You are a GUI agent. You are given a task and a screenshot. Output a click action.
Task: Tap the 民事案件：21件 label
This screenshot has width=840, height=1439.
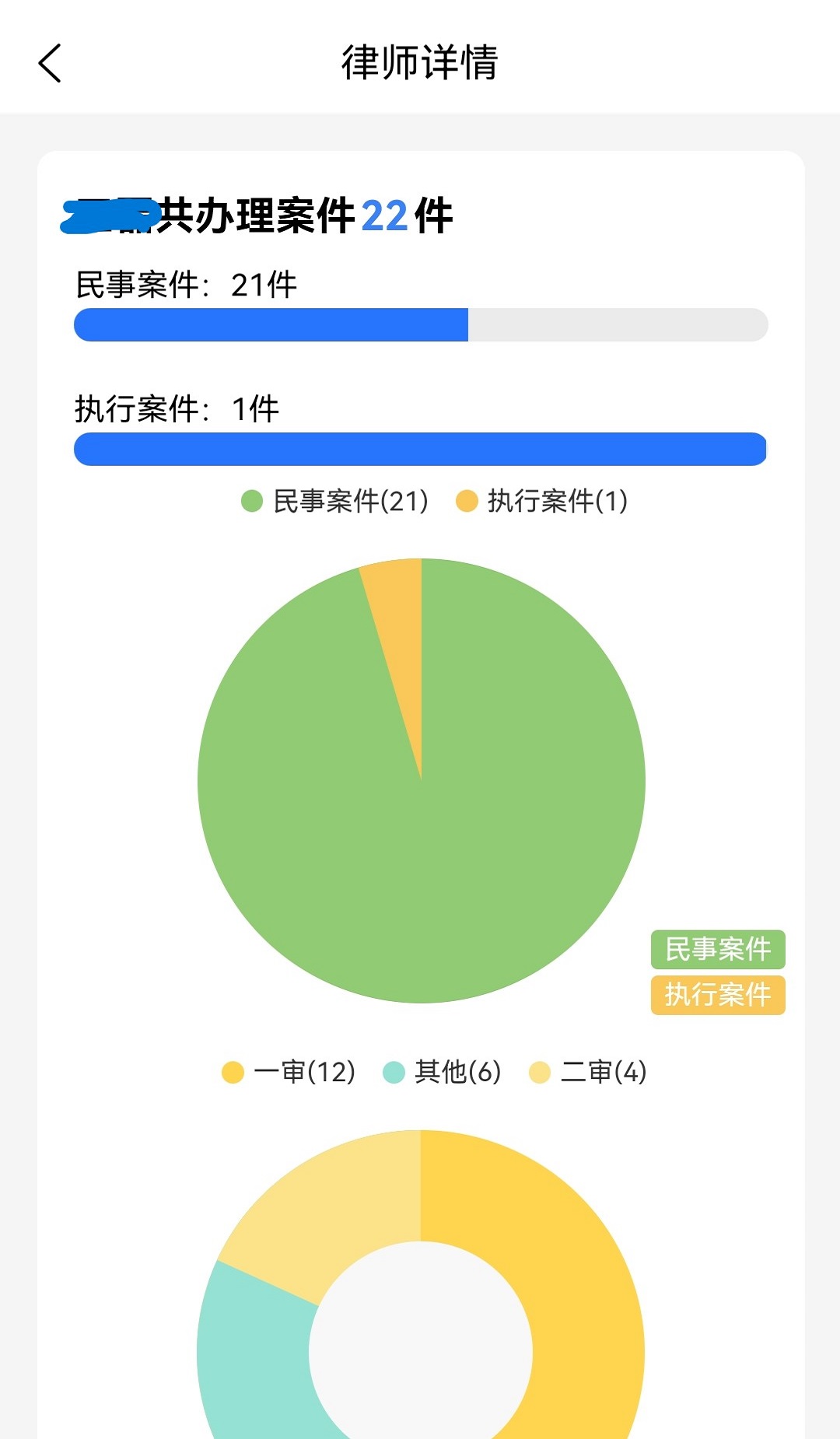click(184, 285)
